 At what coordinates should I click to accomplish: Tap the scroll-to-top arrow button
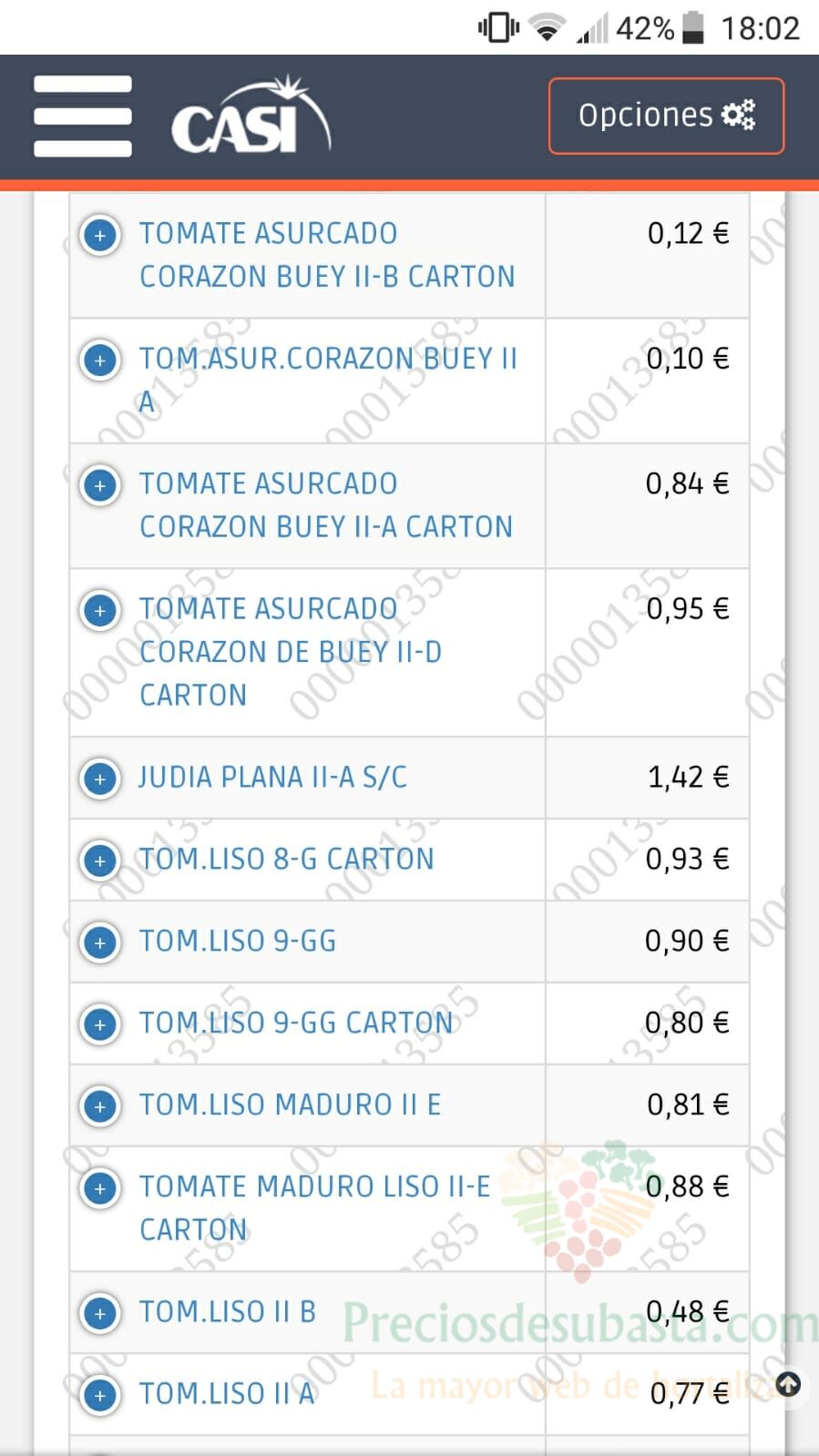[788, 1385]
